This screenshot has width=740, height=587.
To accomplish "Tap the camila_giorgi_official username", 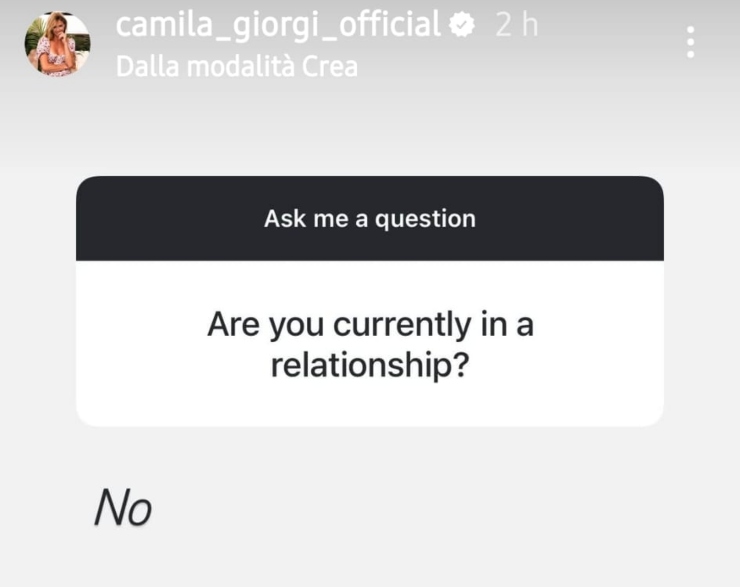I will (x=278, y=24).
